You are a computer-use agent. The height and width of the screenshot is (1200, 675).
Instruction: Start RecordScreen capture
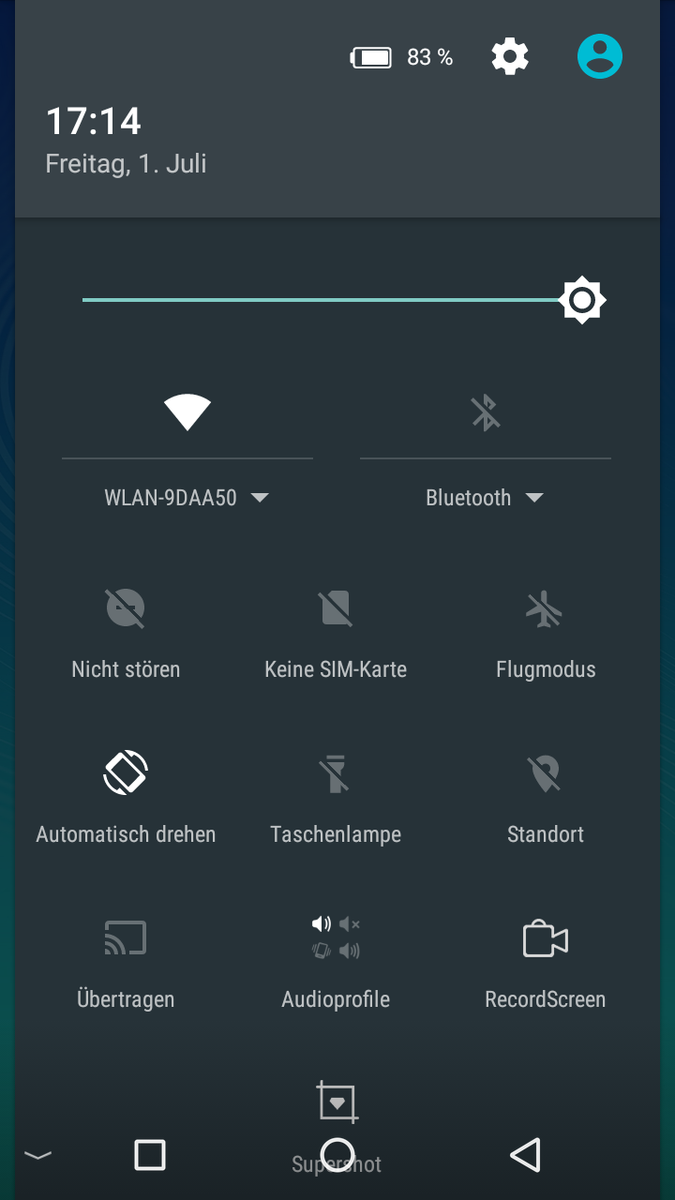545,938
